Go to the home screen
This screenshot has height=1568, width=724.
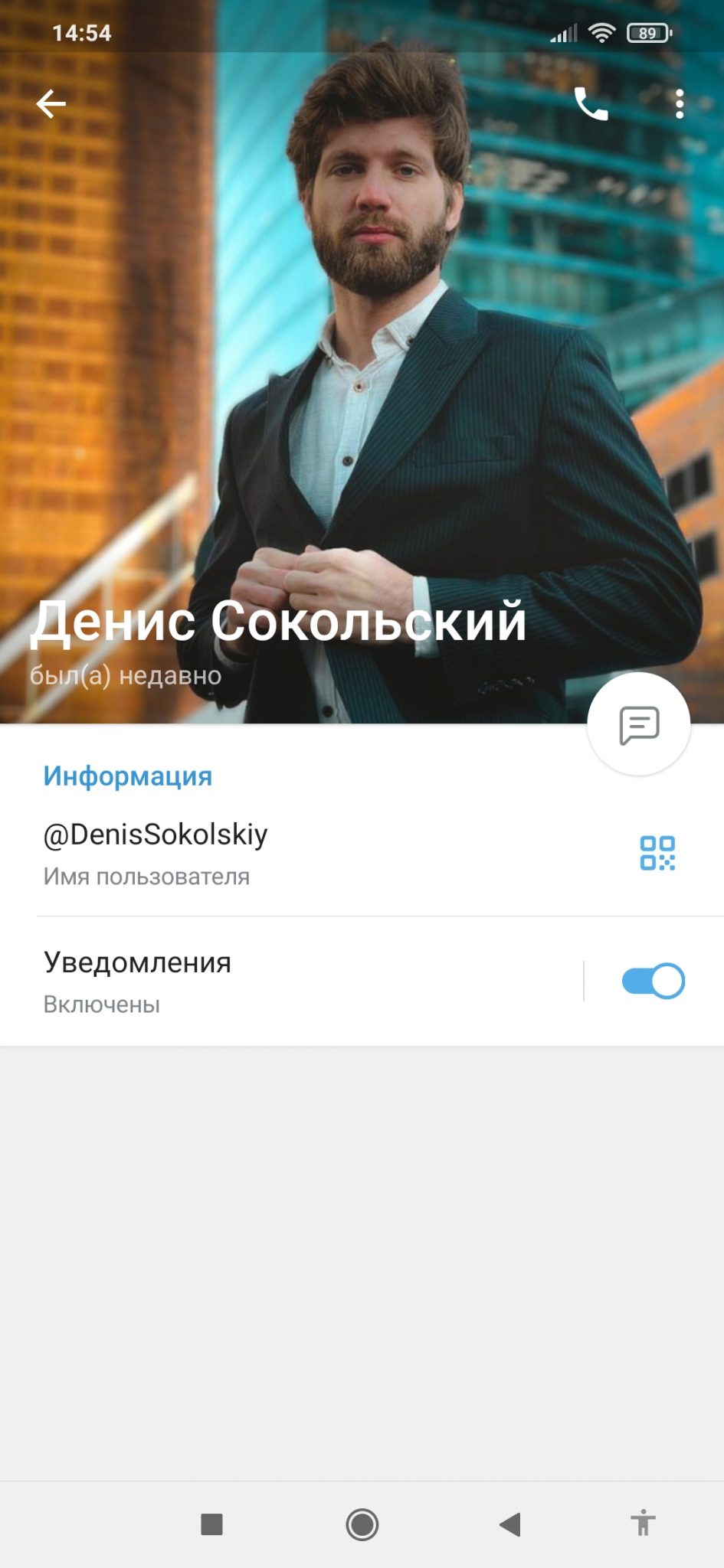pos(362,1524)
